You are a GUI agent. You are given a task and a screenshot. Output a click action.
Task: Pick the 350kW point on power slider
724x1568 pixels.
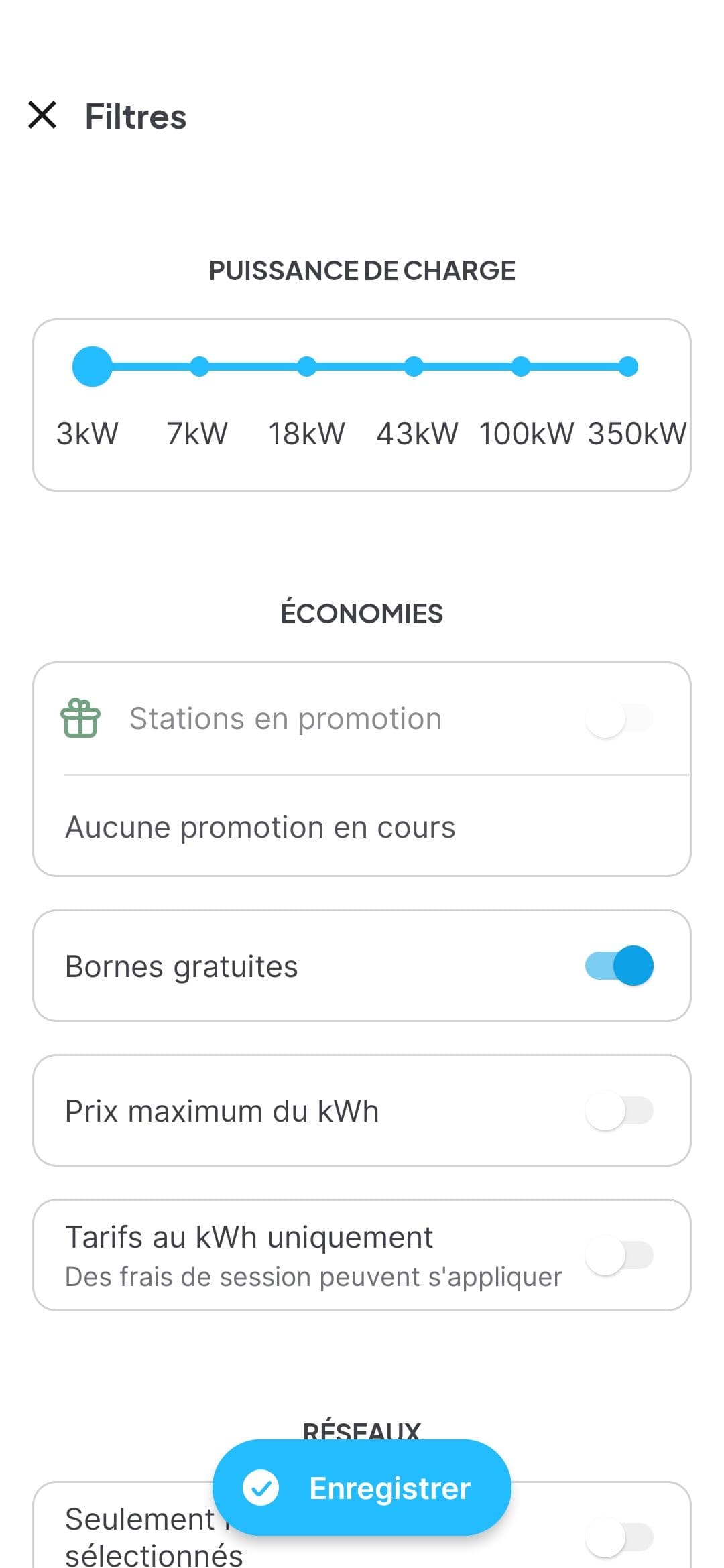coord(628,367)
